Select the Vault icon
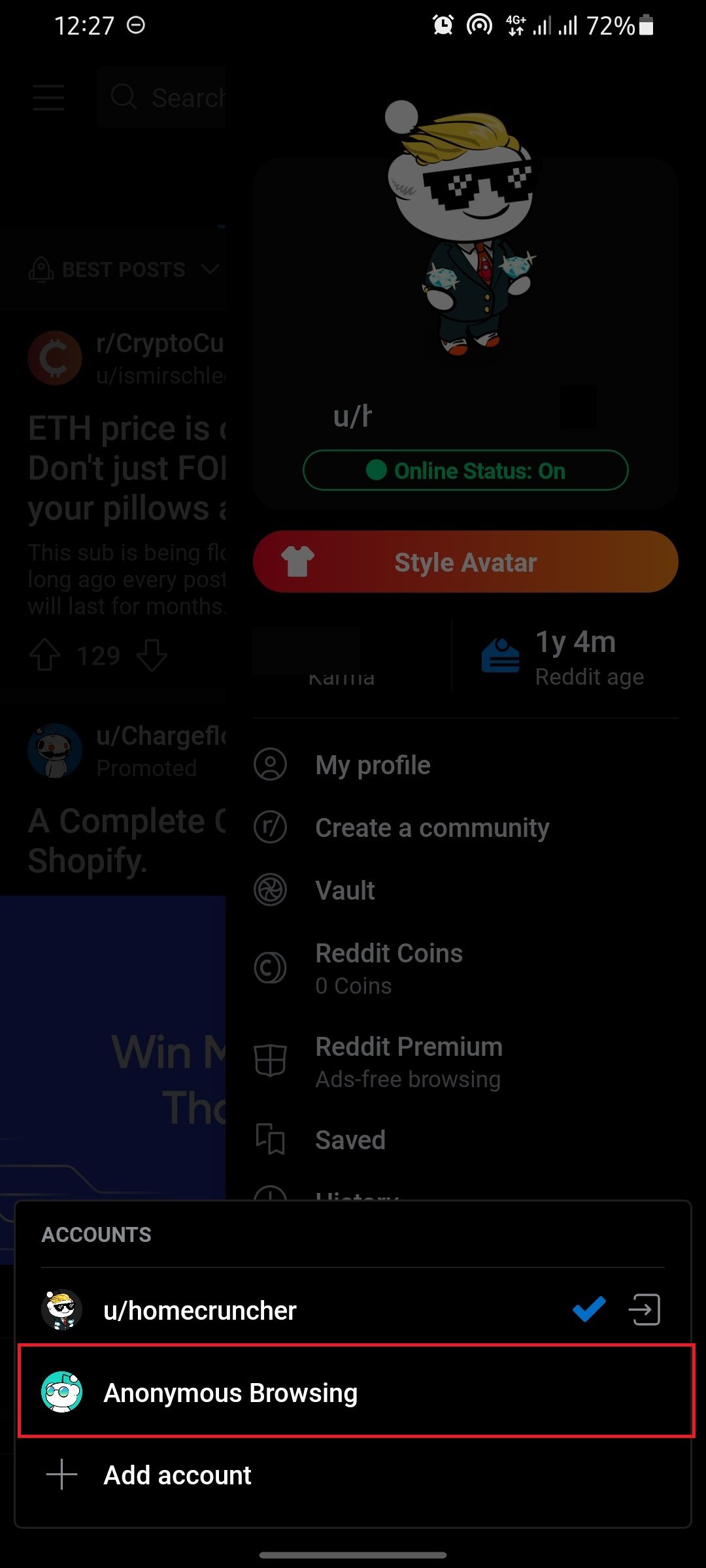Viewport: 706px width, 1568px height. click(x=271, y=890)
